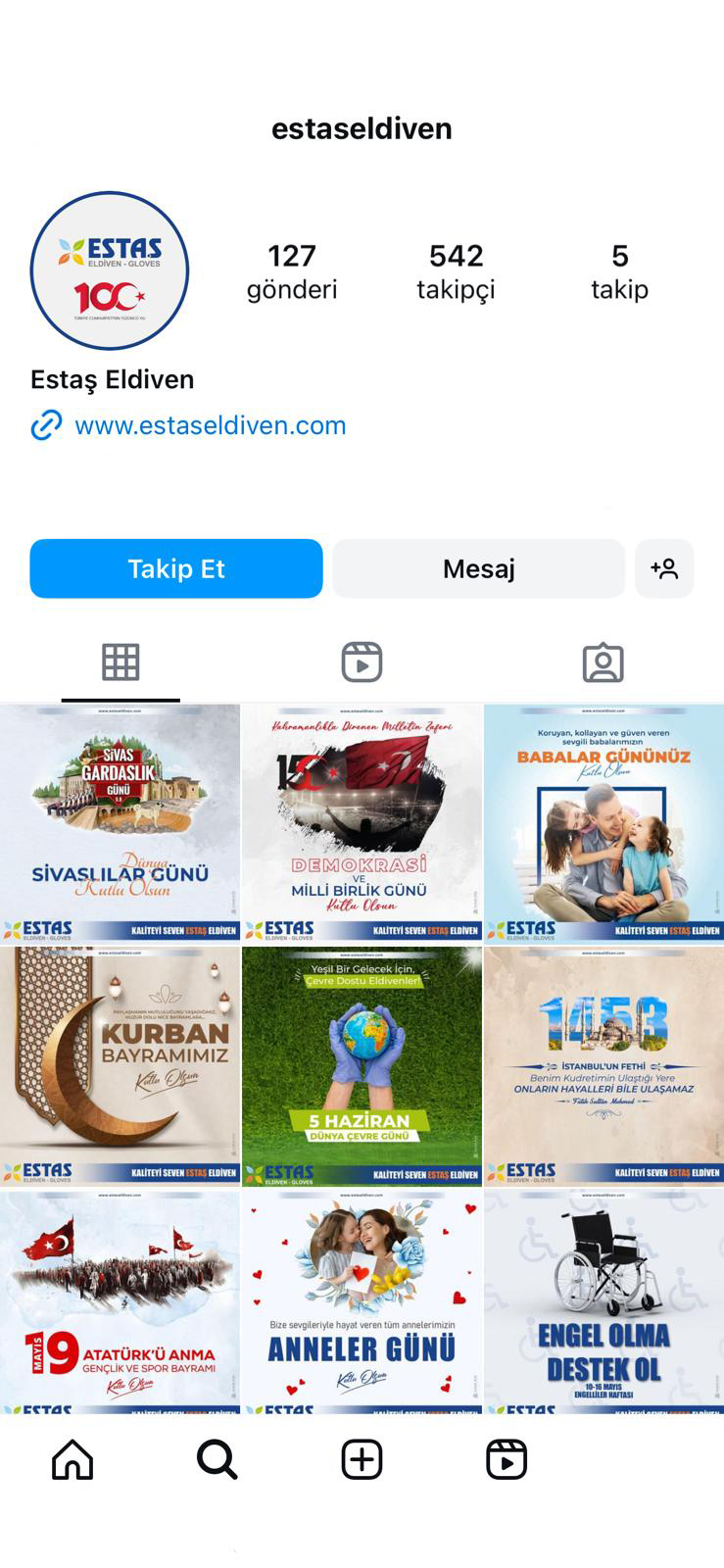This screenshot has width=724, height=1568.
Task: Open the Babalar Günümüz post
Action: pyautogui.click(x=603, y=823)
